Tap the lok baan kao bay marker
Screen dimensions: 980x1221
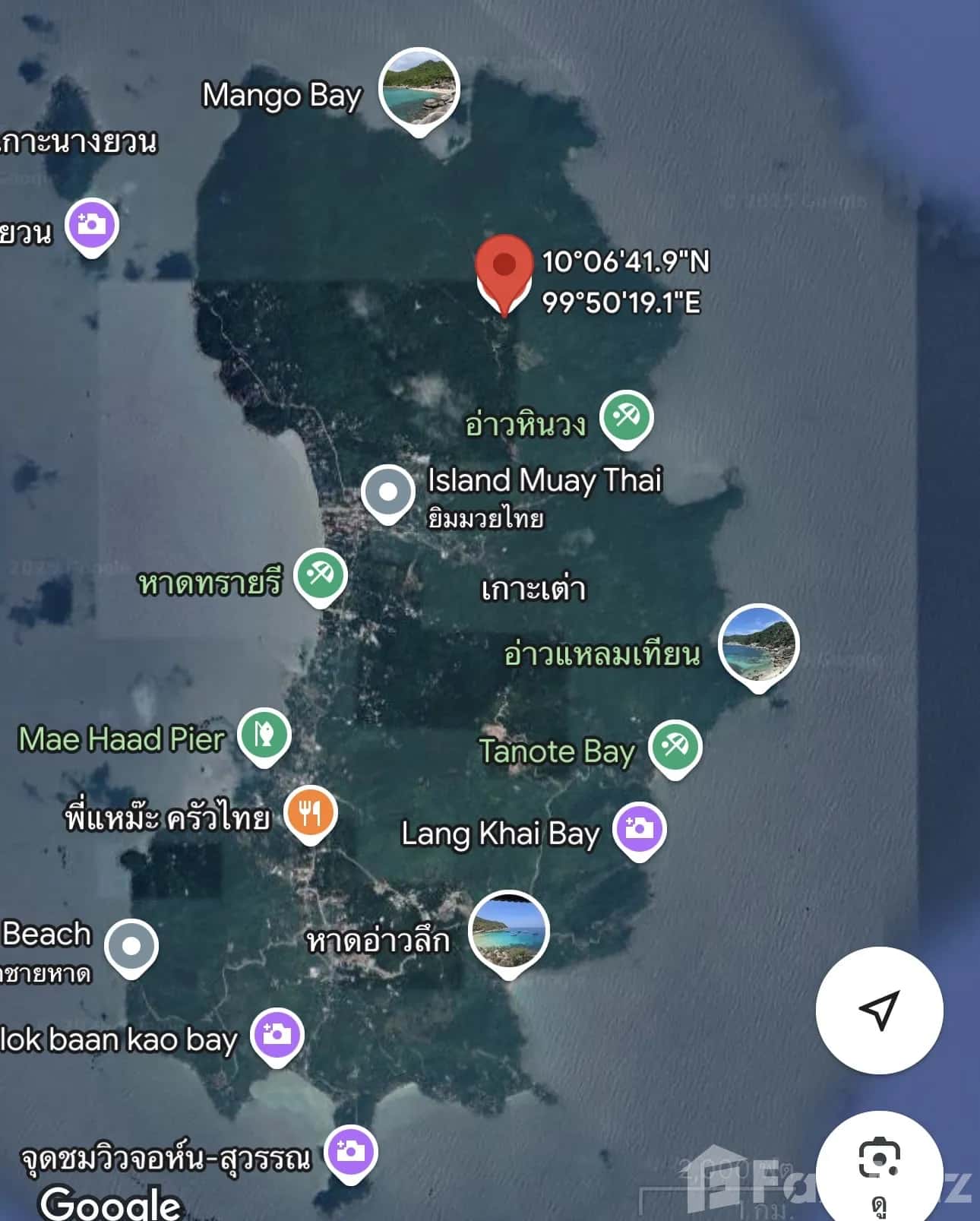277,1035
